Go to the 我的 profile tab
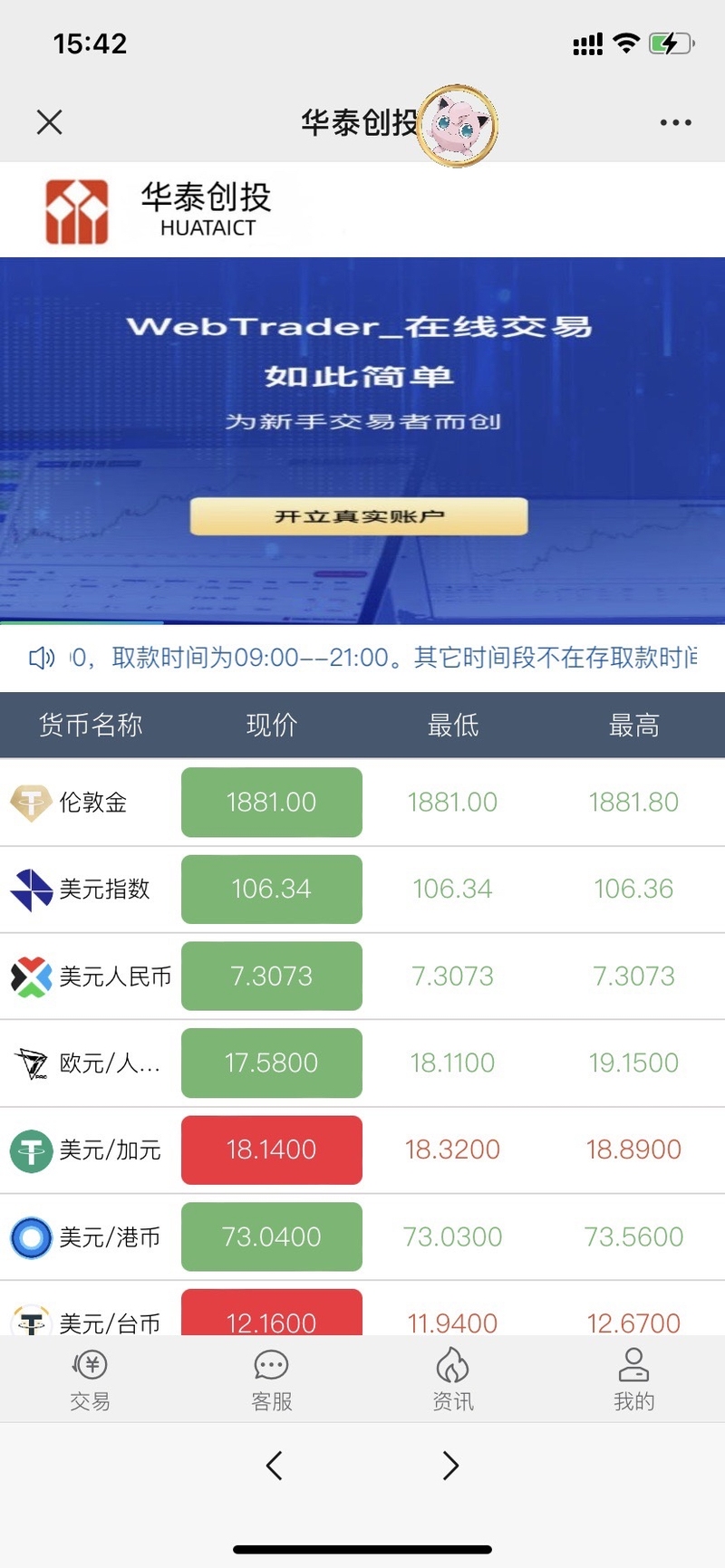The image size is (725, 1568). (x=633, y=1380)
